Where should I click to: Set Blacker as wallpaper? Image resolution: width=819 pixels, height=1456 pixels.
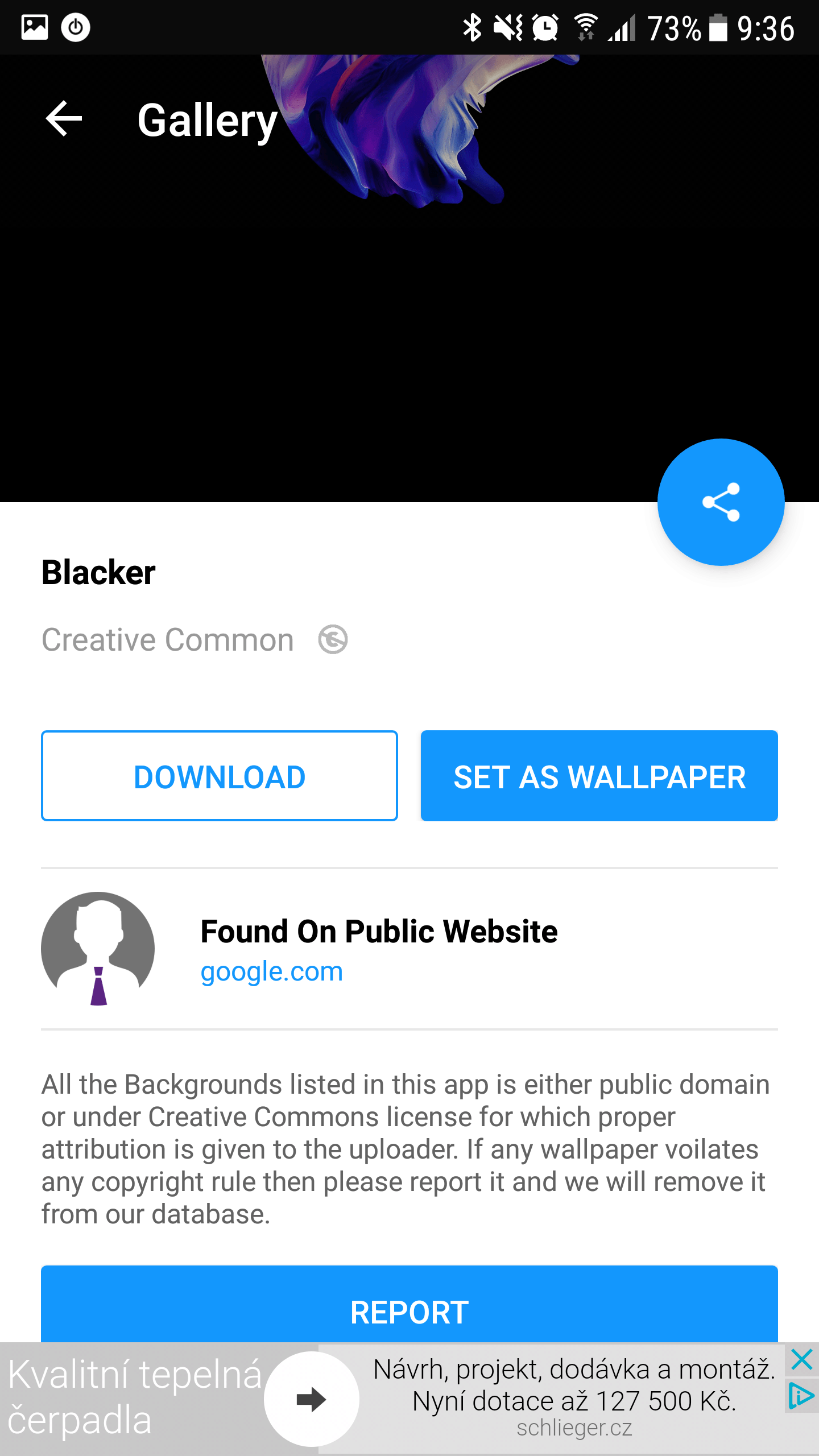tap(599, 776)
